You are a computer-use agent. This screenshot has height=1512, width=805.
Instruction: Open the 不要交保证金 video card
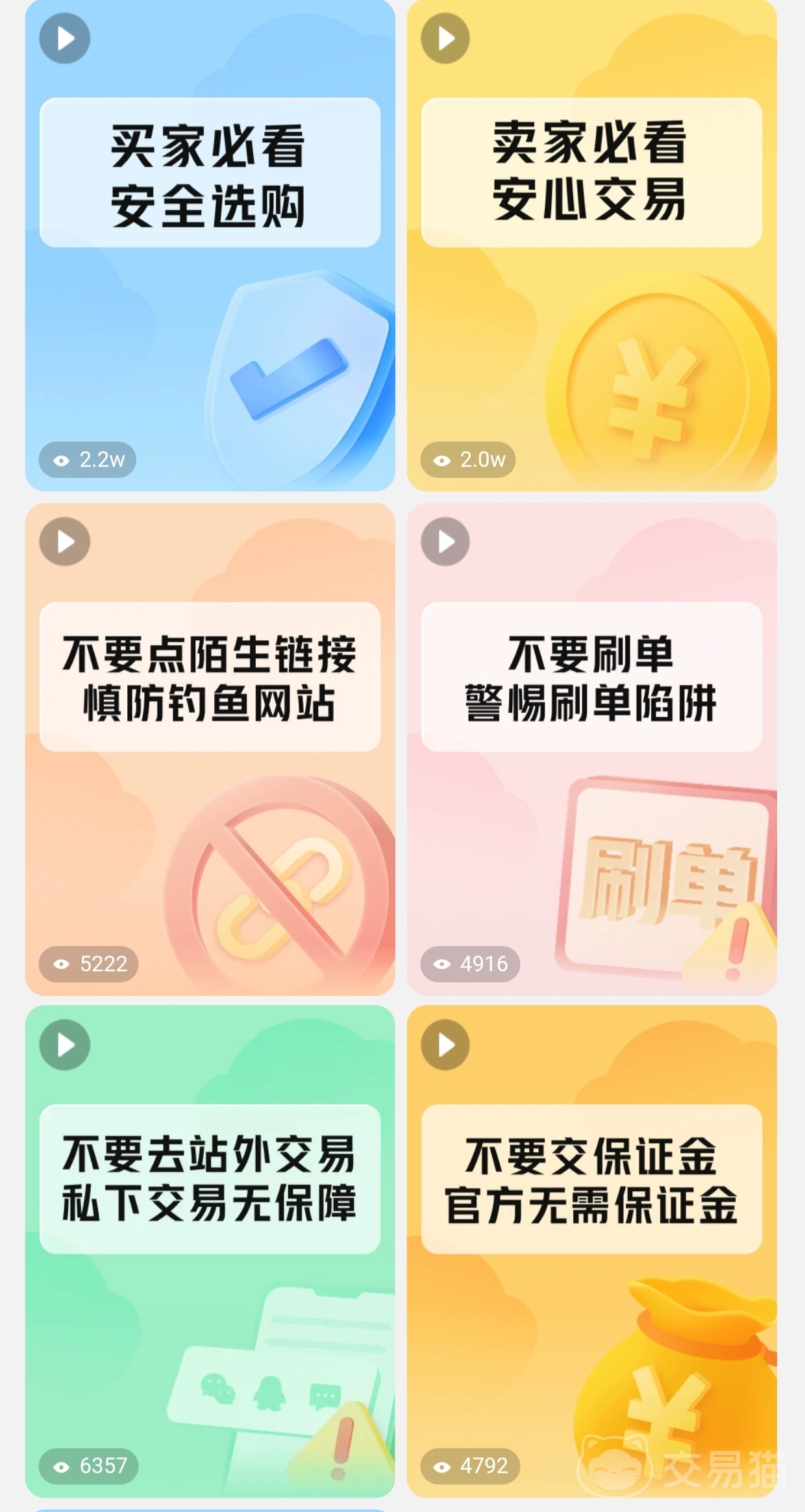[591, 1253]
